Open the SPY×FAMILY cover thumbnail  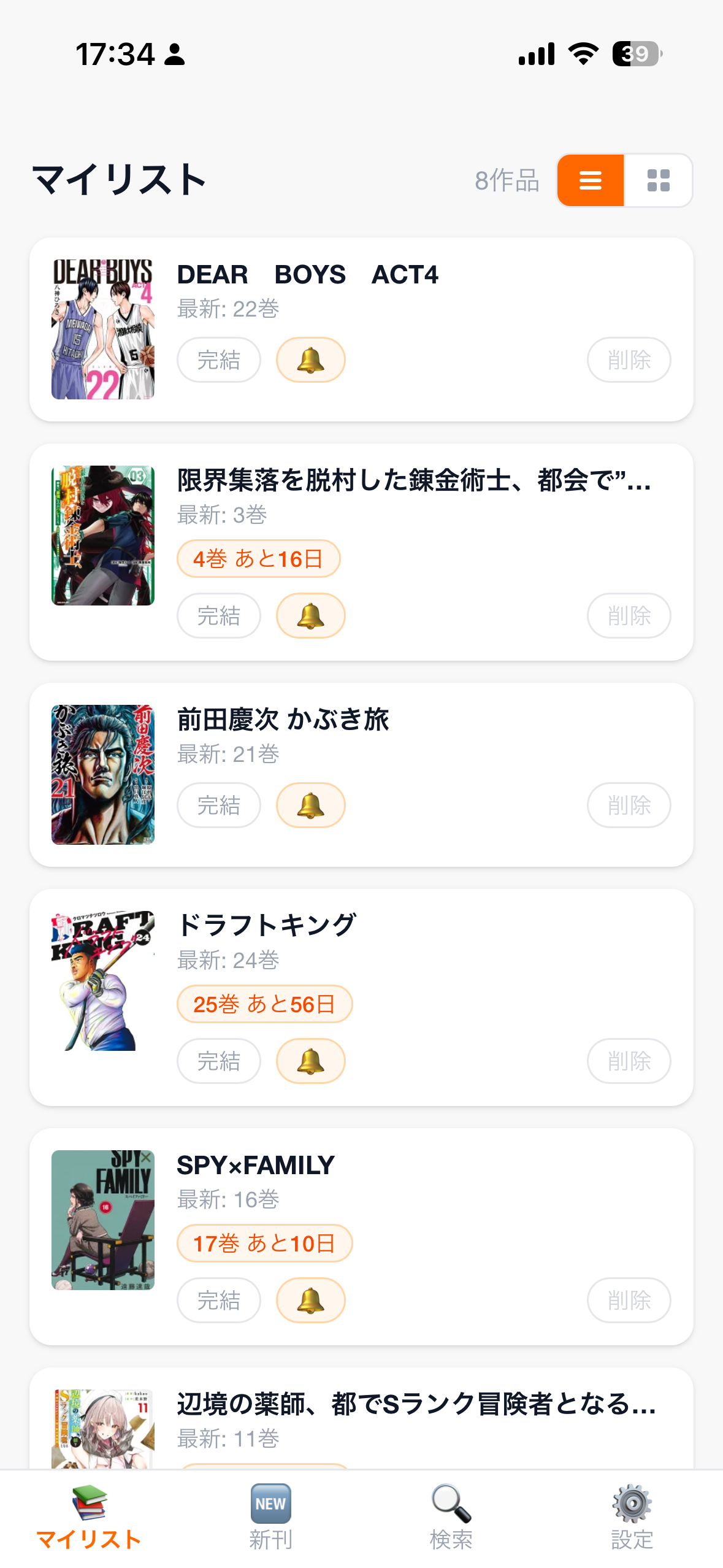point(102,1219)
